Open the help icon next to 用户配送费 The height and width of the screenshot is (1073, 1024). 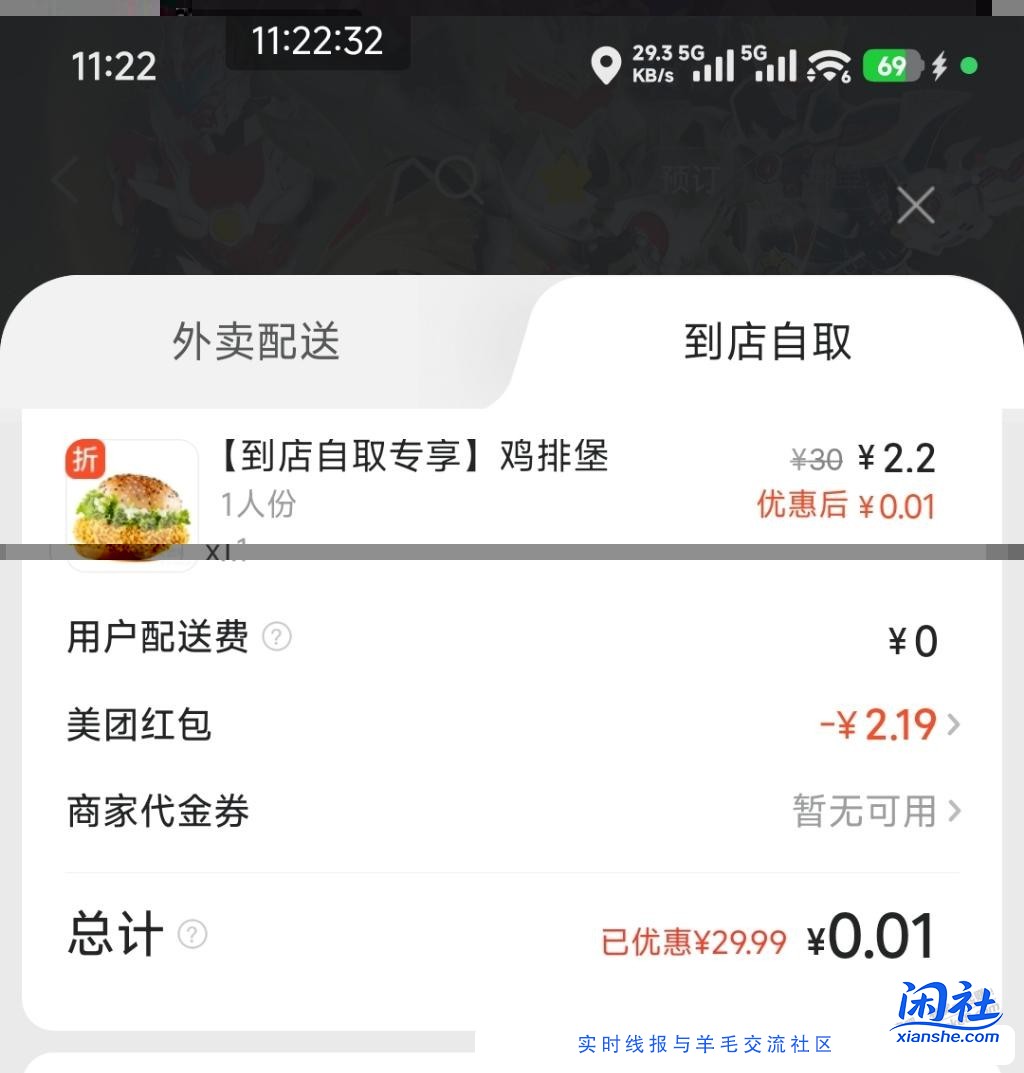point(277,638)
